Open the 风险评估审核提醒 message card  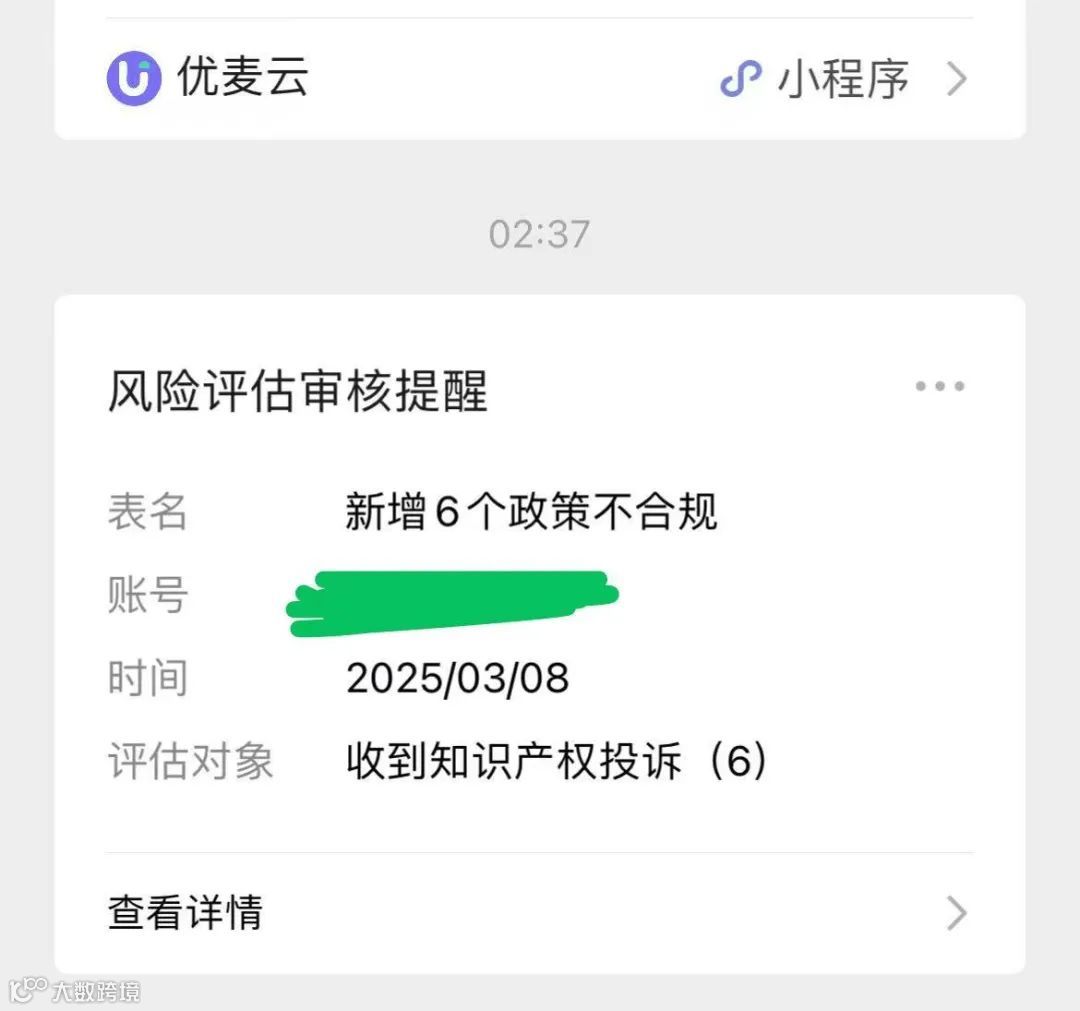539,634
